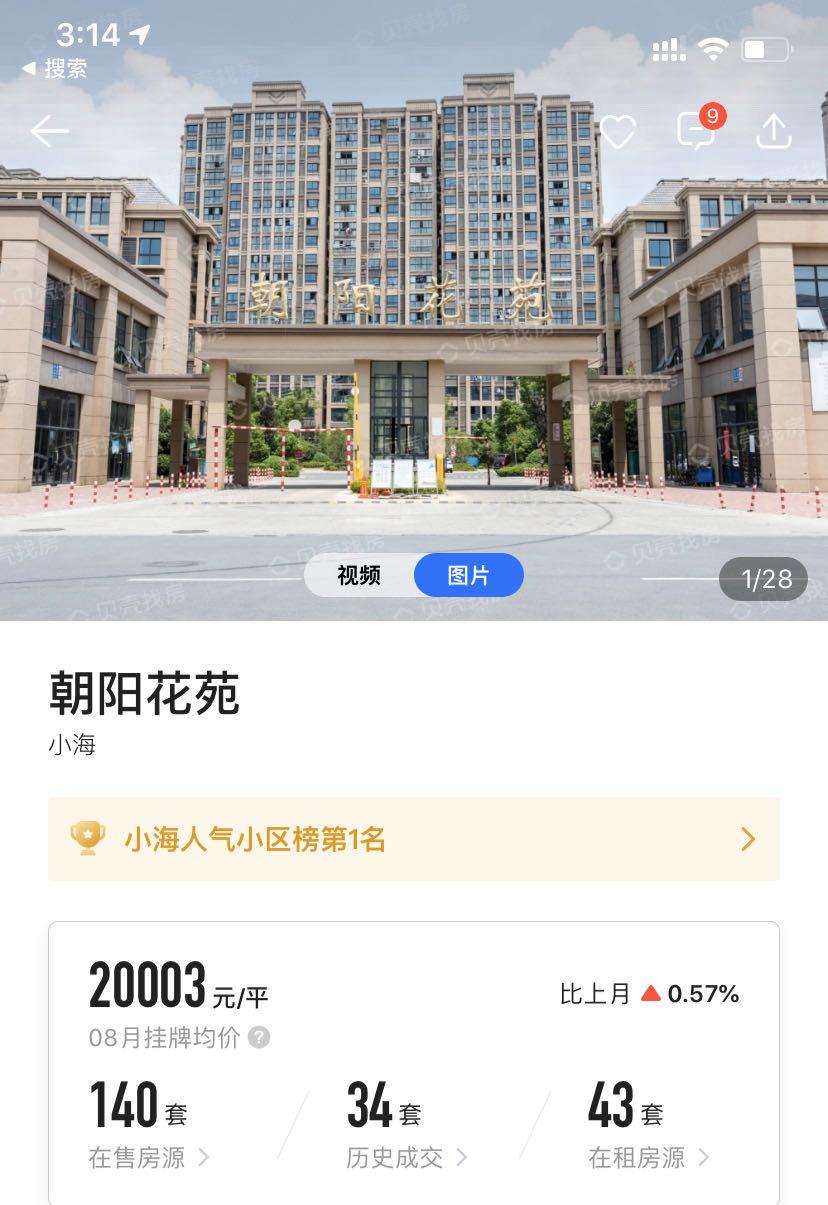Tap the info icon next to 08月挂牌均价

click(x=260, y=1039)
